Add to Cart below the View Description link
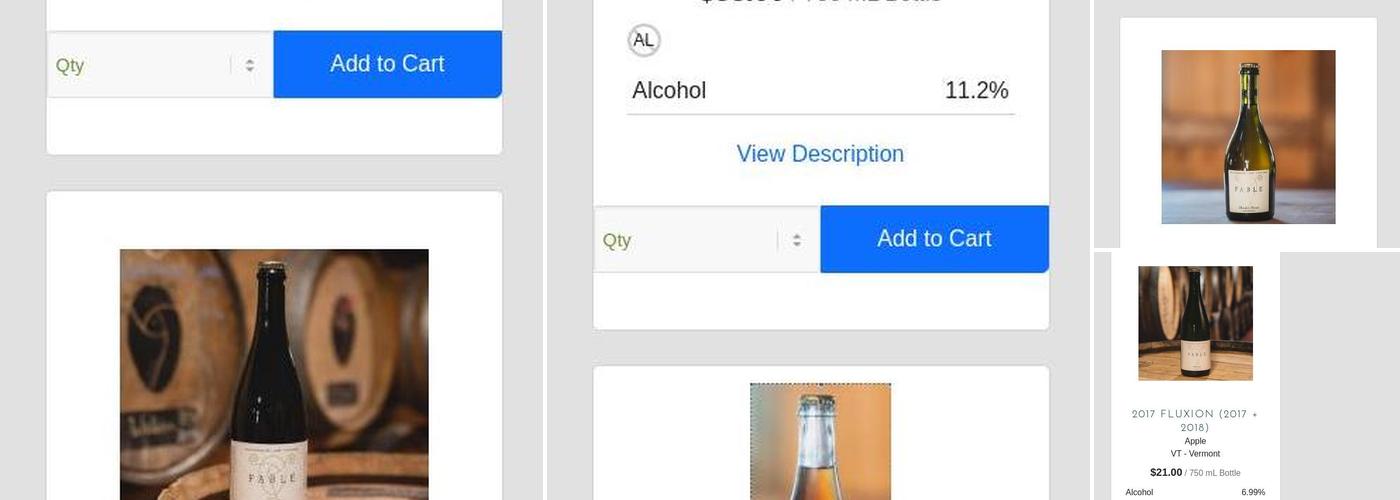Screen dimensions: 1400x500 tap(934, 239)
